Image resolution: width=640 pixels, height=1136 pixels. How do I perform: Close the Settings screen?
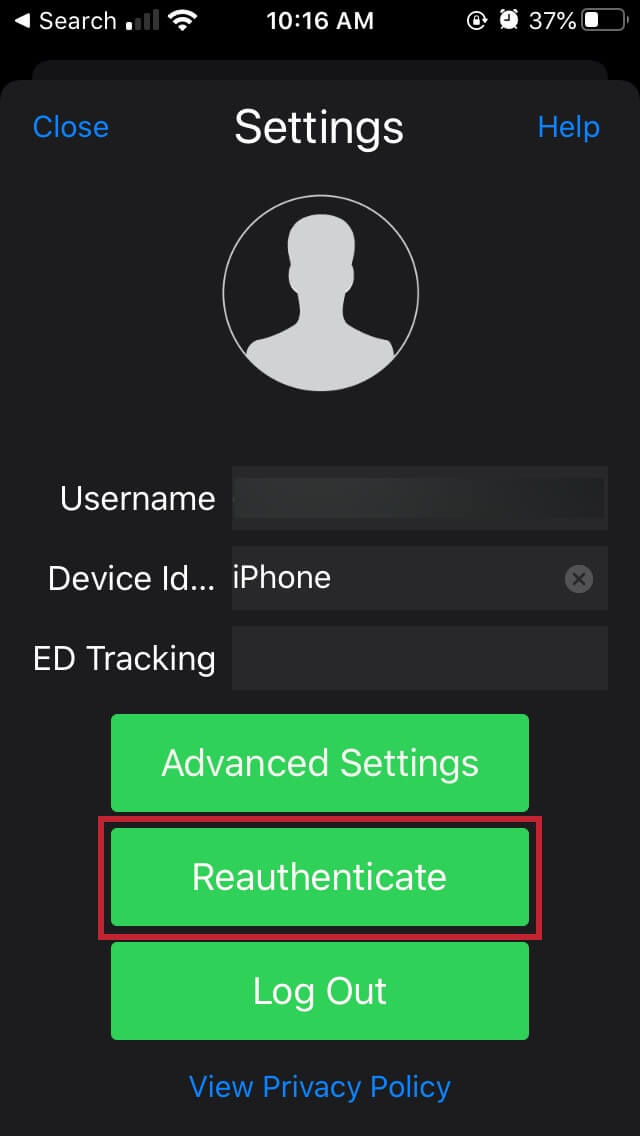(x=70, y=127)
